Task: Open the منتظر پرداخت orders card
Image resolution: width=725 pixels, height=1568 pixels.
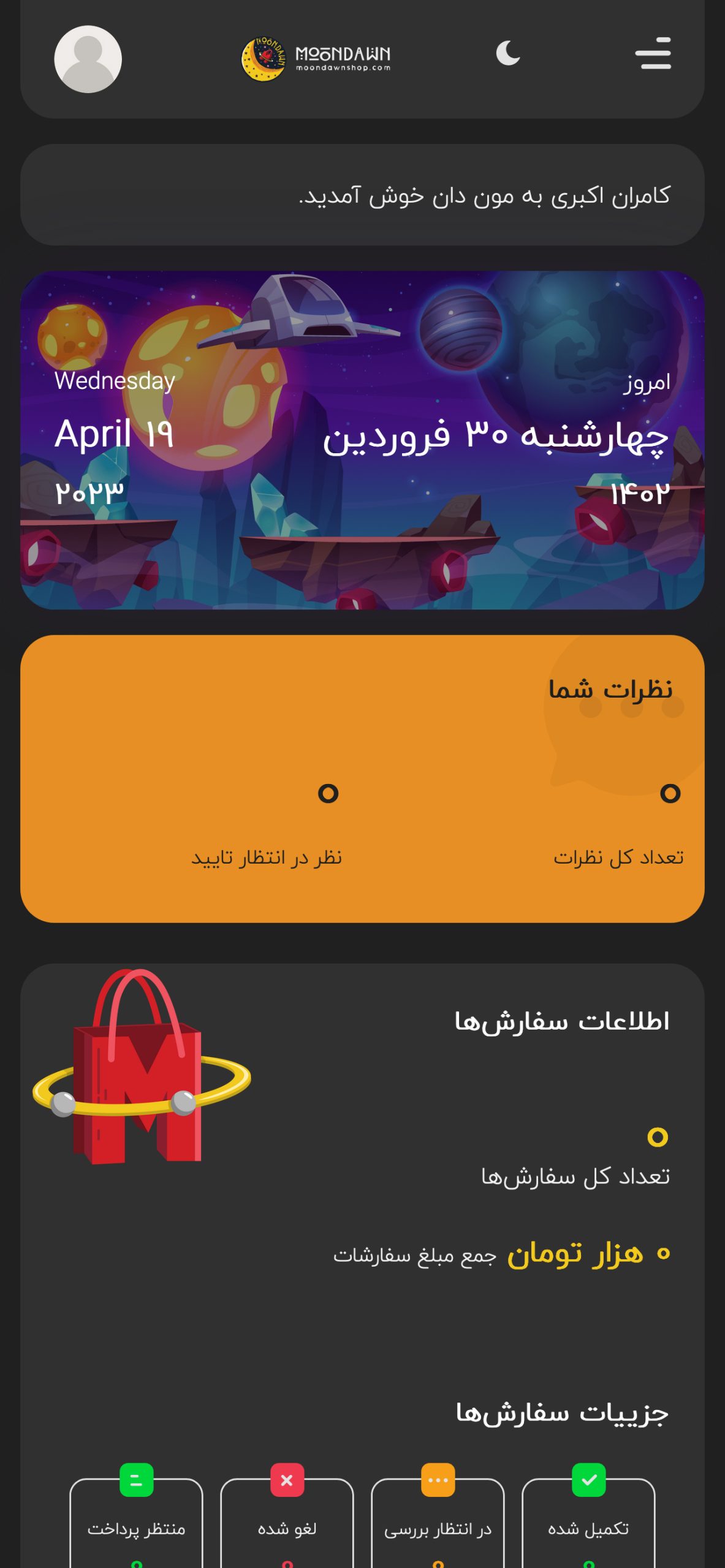Action: coord(136,1523)
